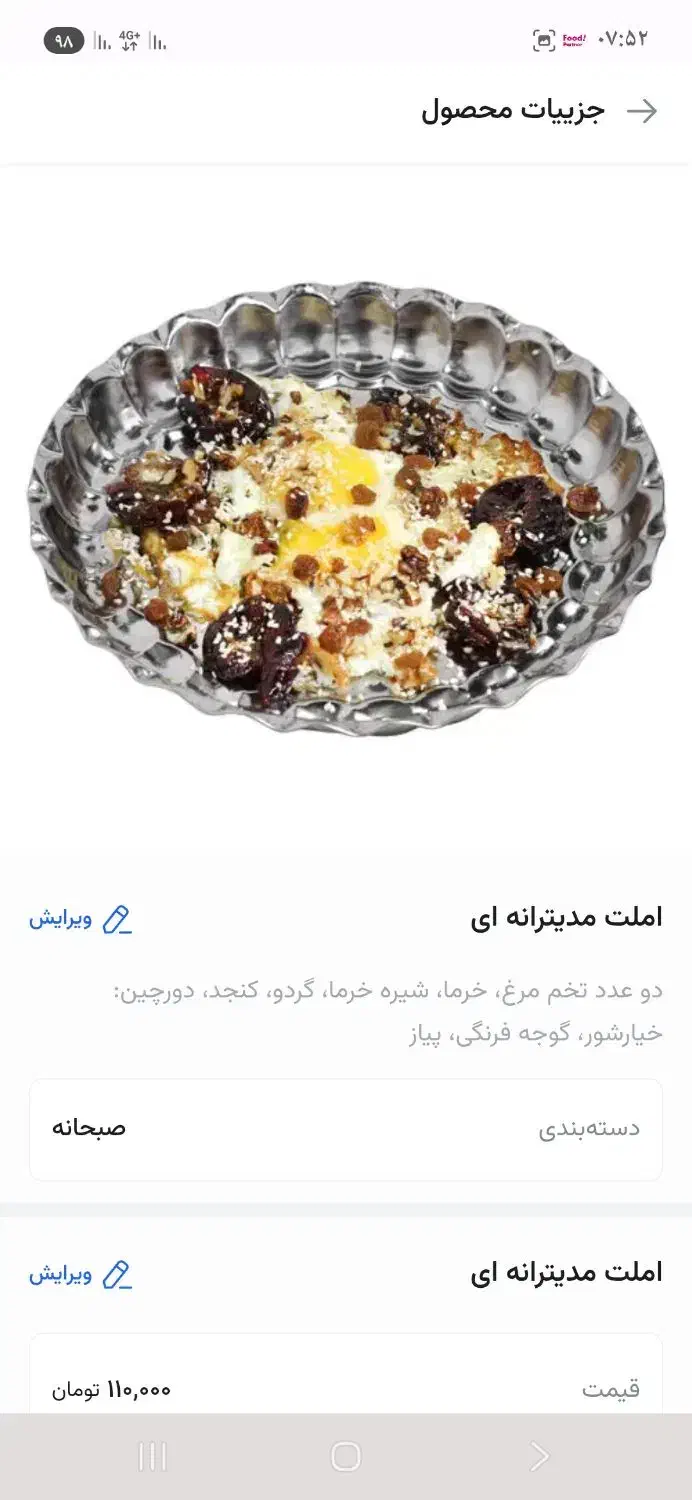Open the system recent apps button
The image size is (692, 1500).
152,1457
